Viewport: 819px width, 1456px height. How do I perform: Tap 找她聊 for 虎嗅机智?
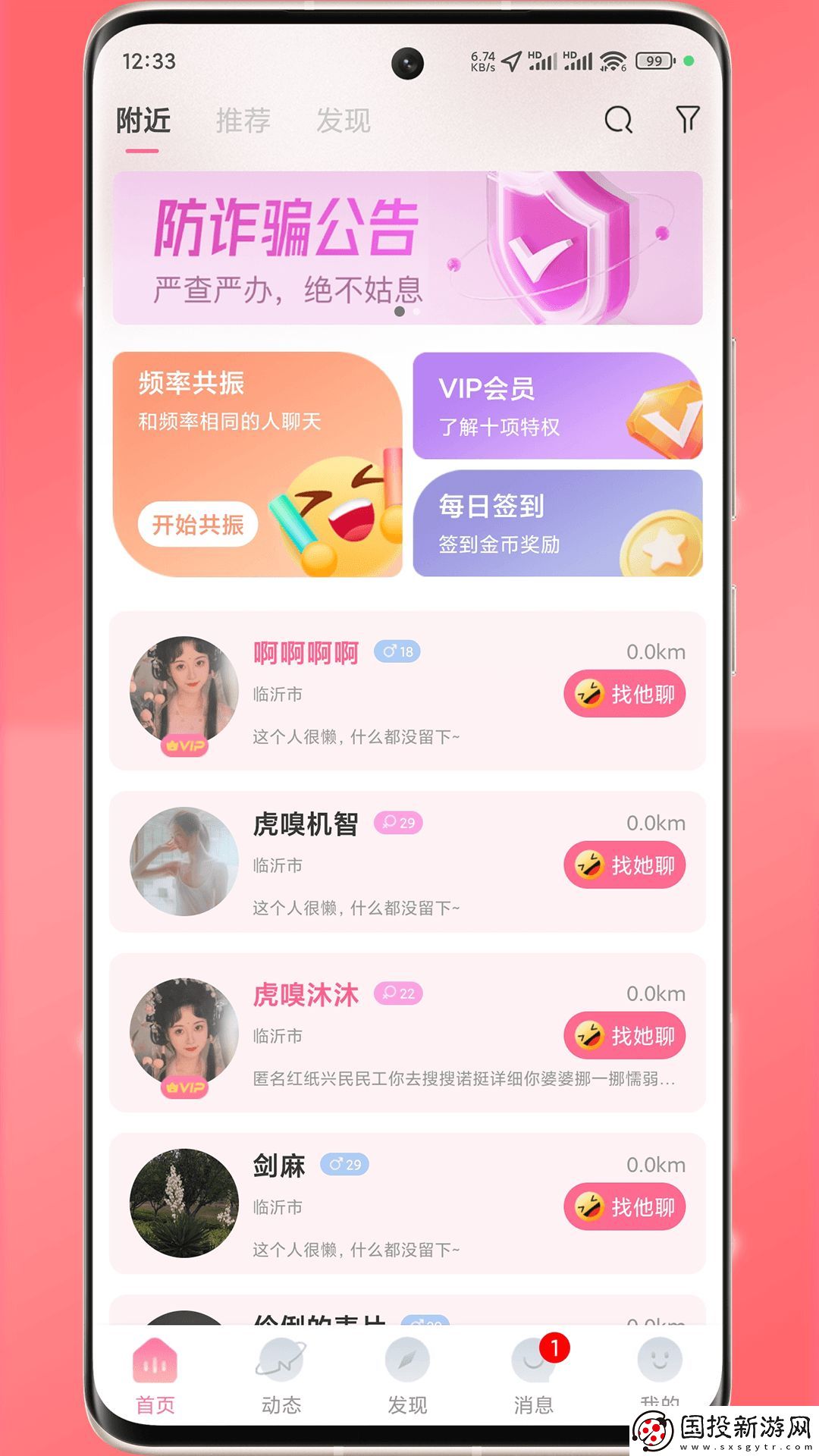[x=624, y=865]
